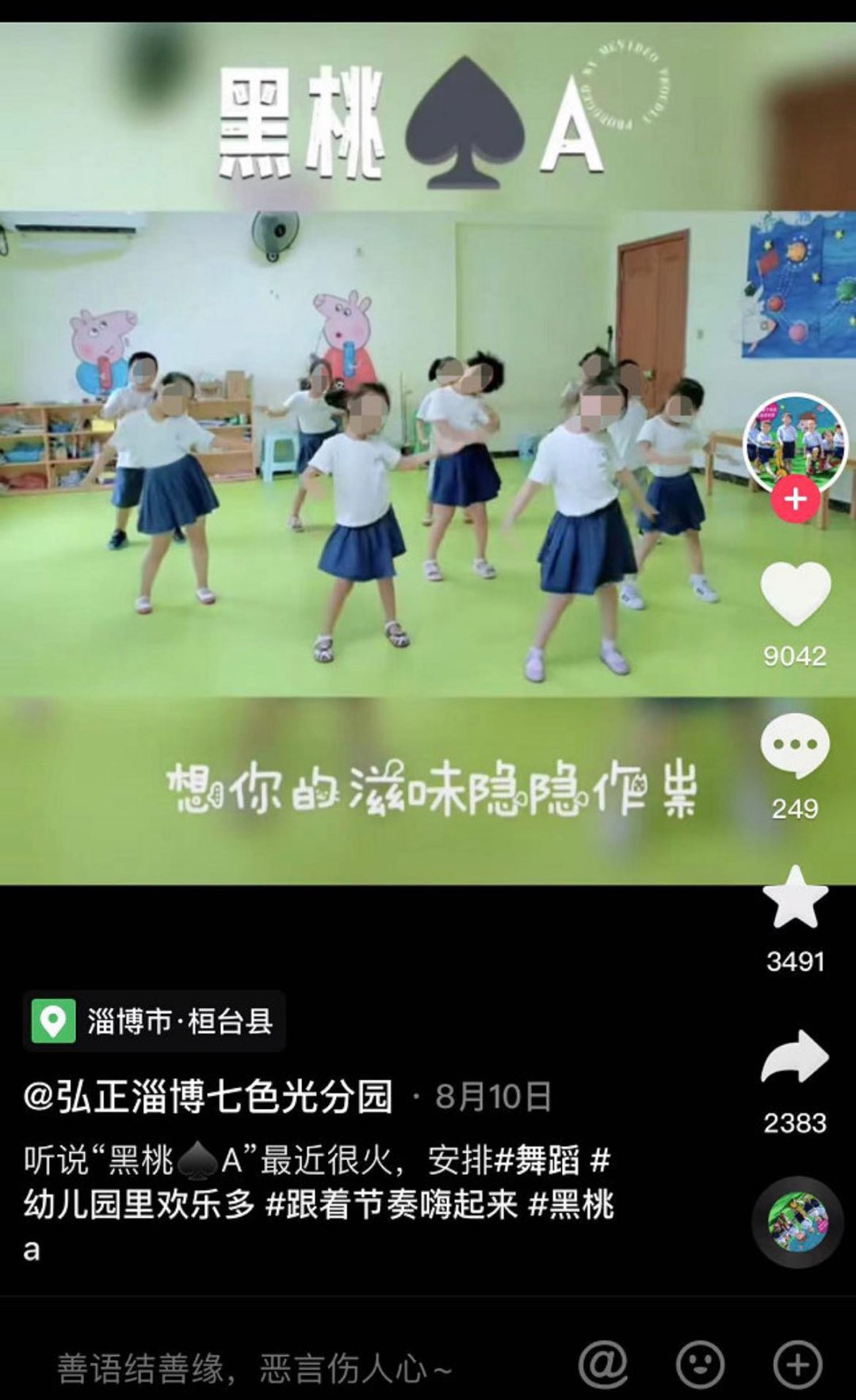This screenshot has width=856, height=1400.
Task: Like the video with the heart icon
Action: point(795,593)
